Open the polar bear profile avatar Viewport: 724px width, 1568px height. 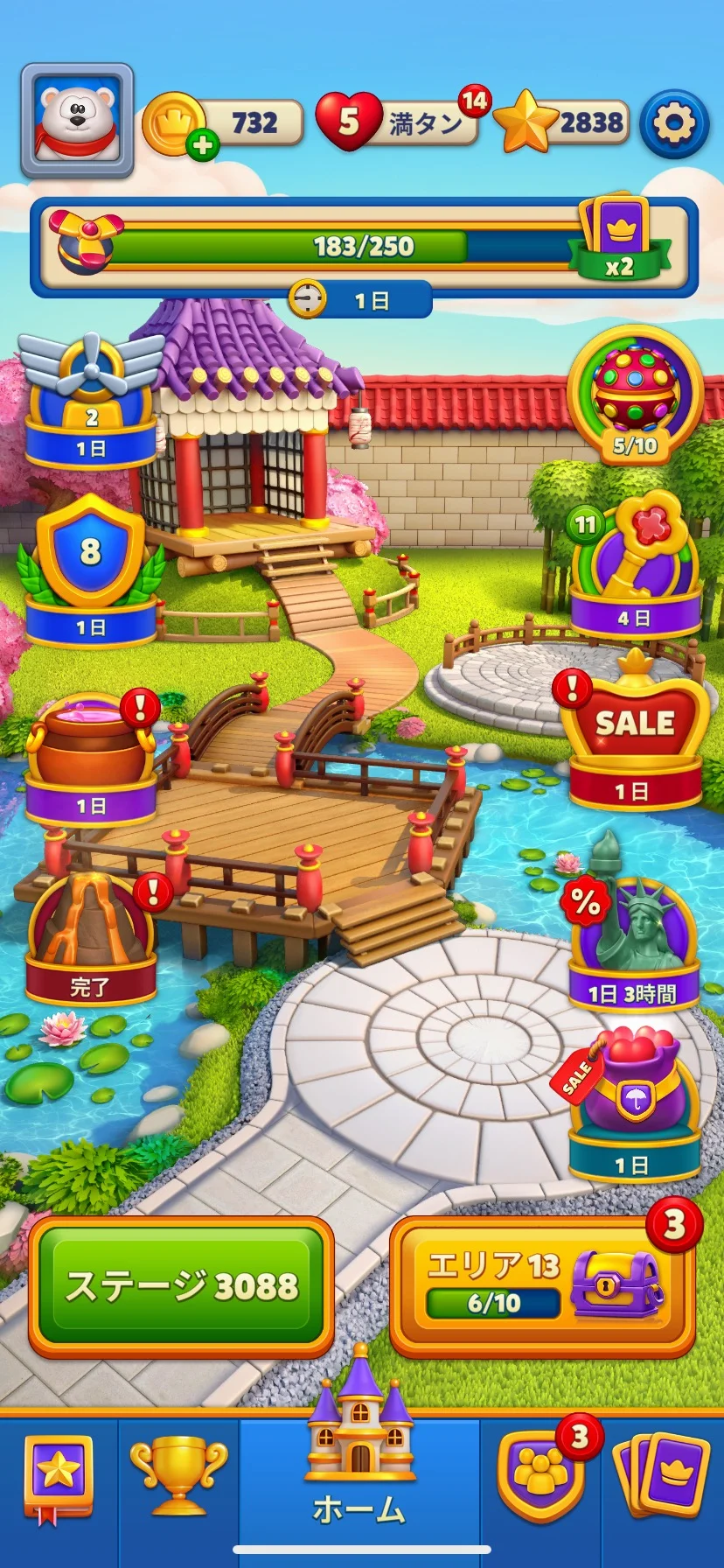[x=77, y=121]
